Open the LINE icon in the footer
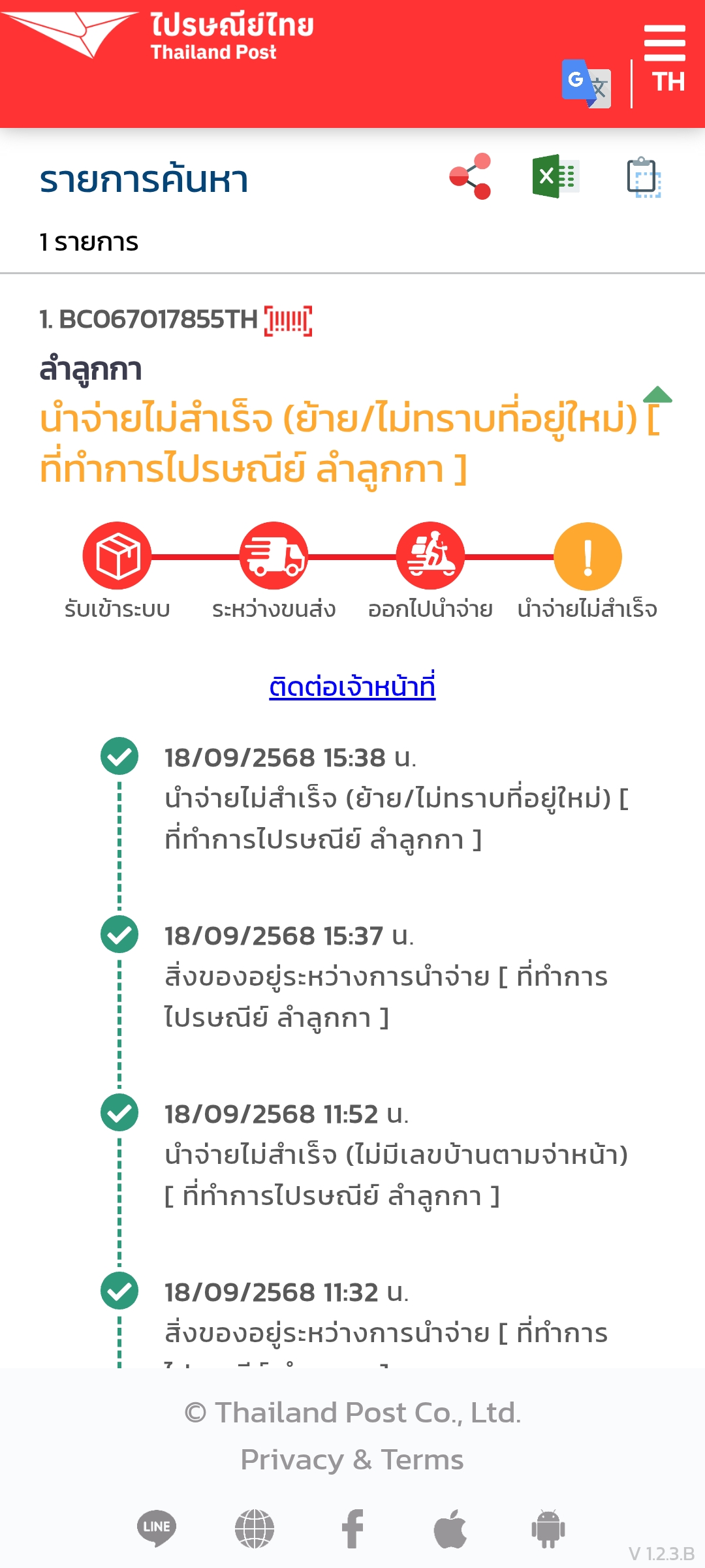This screenshot has height=1568, width=705. click(157, 1528)
